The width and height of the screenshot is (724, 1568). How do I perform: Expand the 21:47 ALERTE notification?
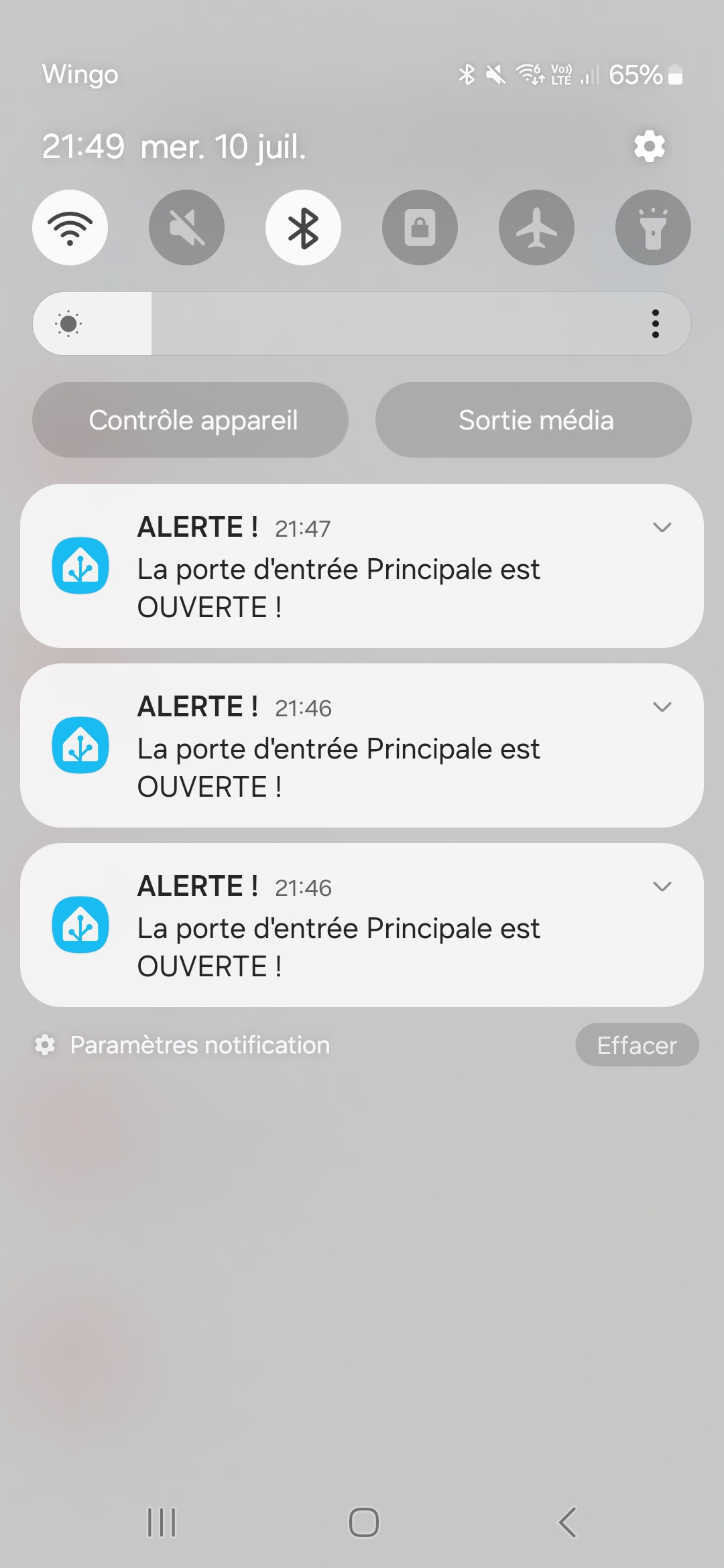662,527
